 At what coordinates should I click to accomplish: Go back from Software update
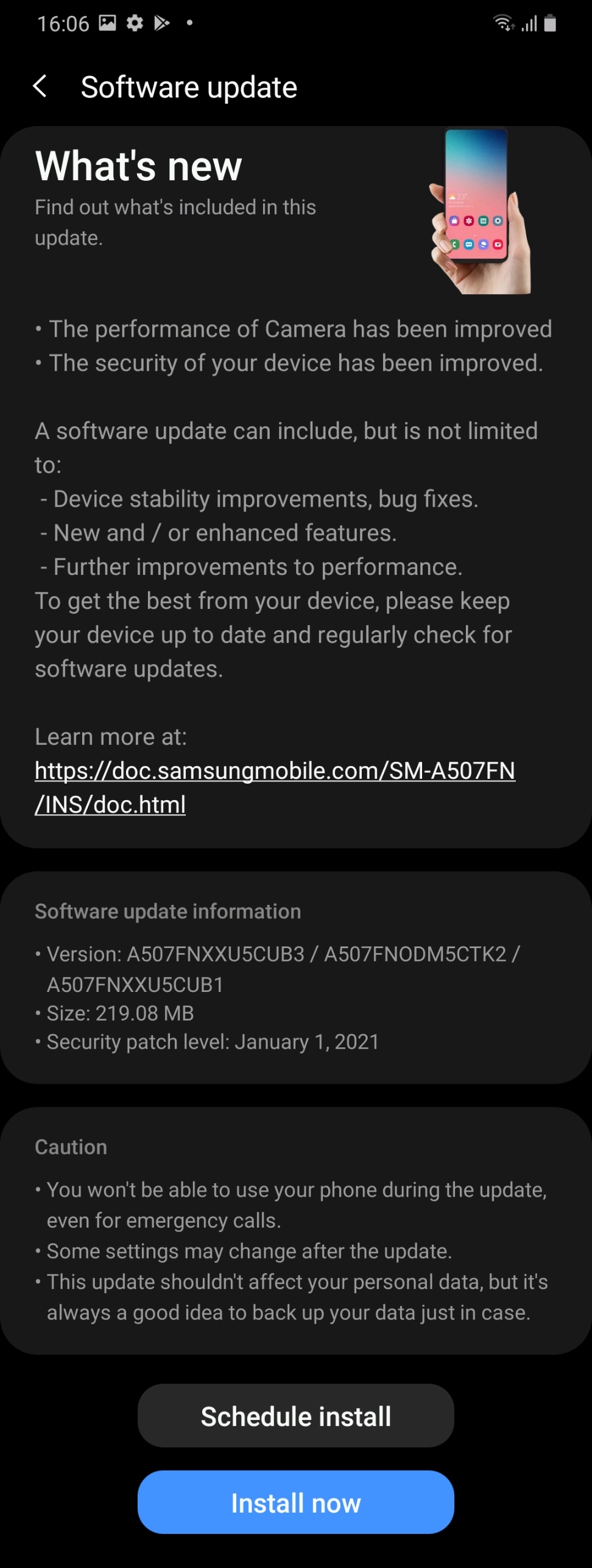coord(40,86)
